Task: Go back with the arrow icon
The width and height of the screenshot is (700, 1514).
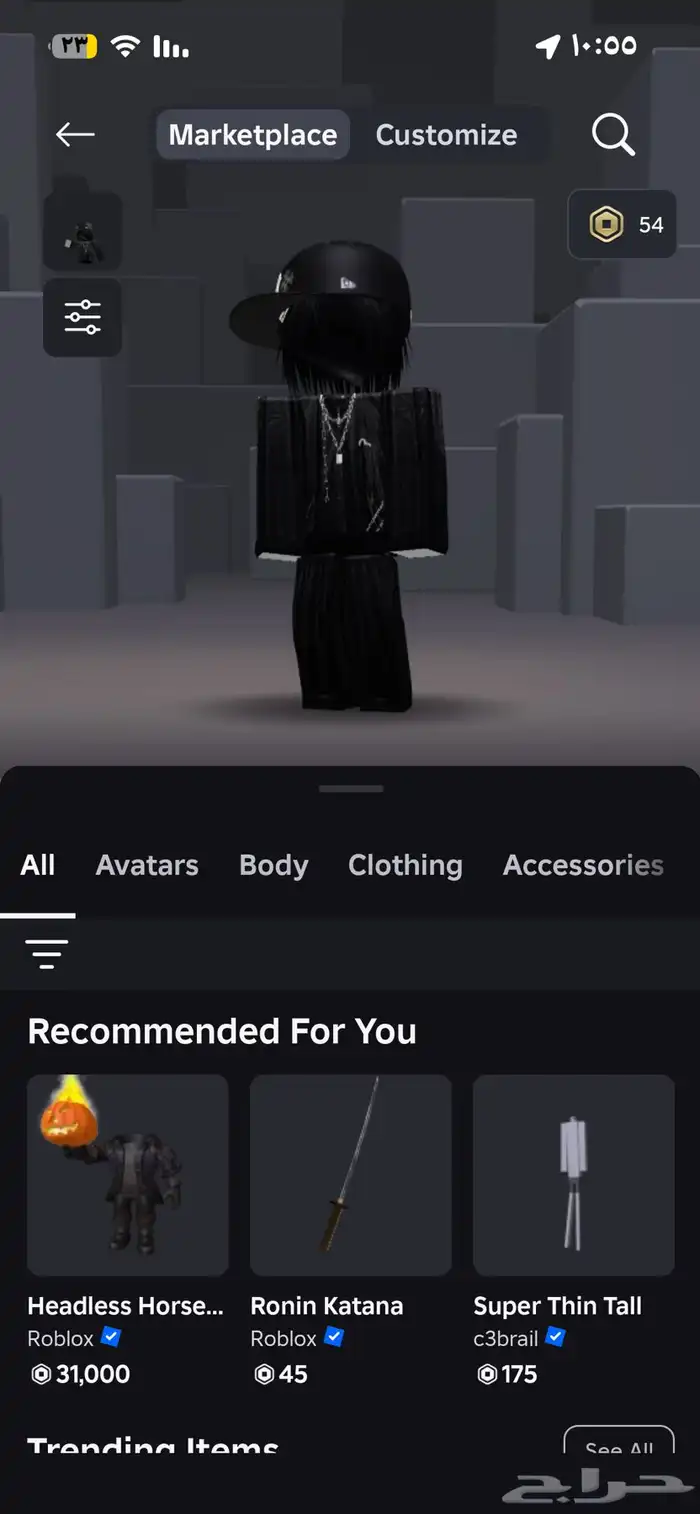Action: 75,134
